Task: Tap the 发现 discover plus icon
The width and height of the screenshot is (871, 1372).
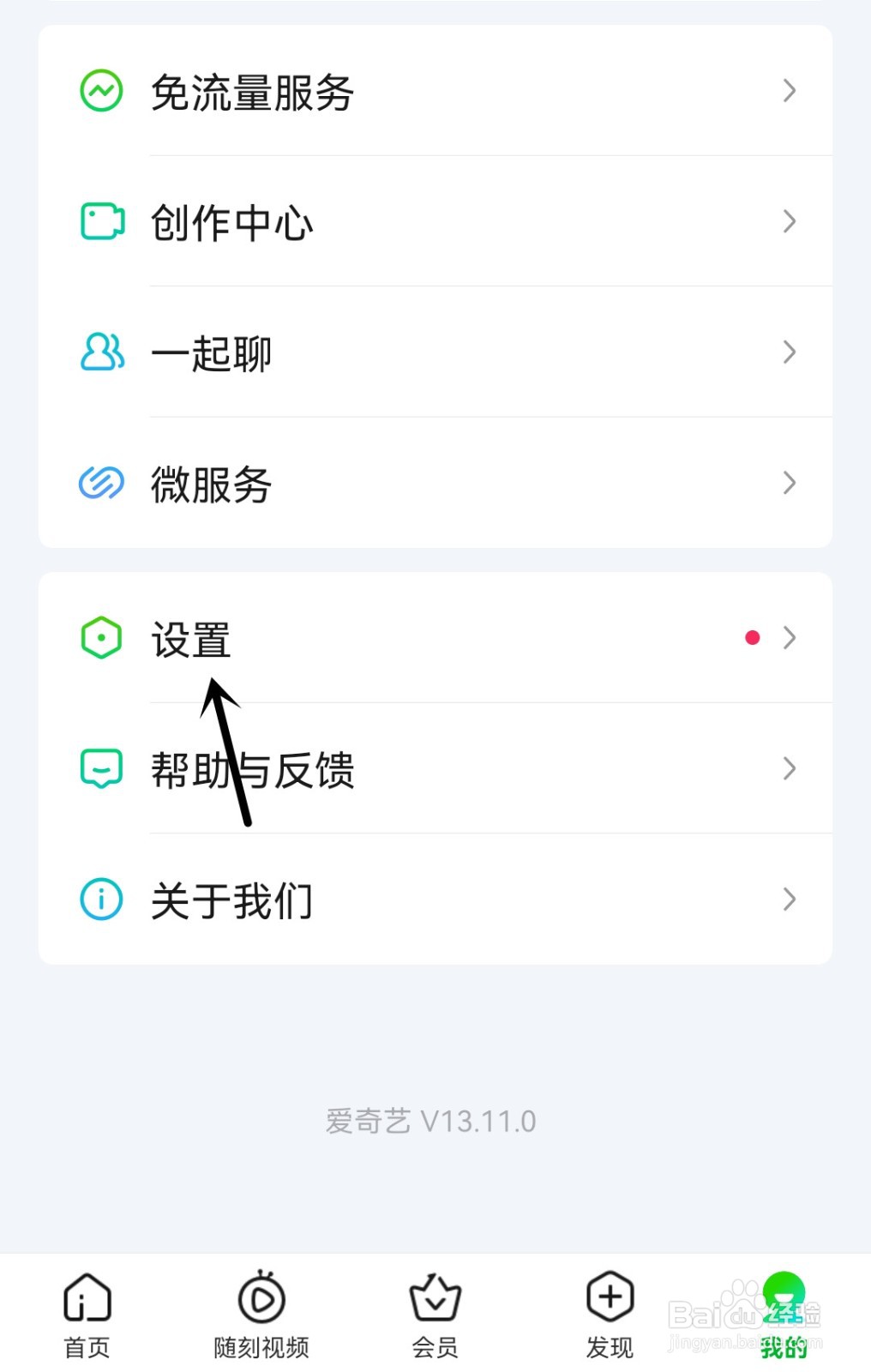Action: (x=609, y=1310)
